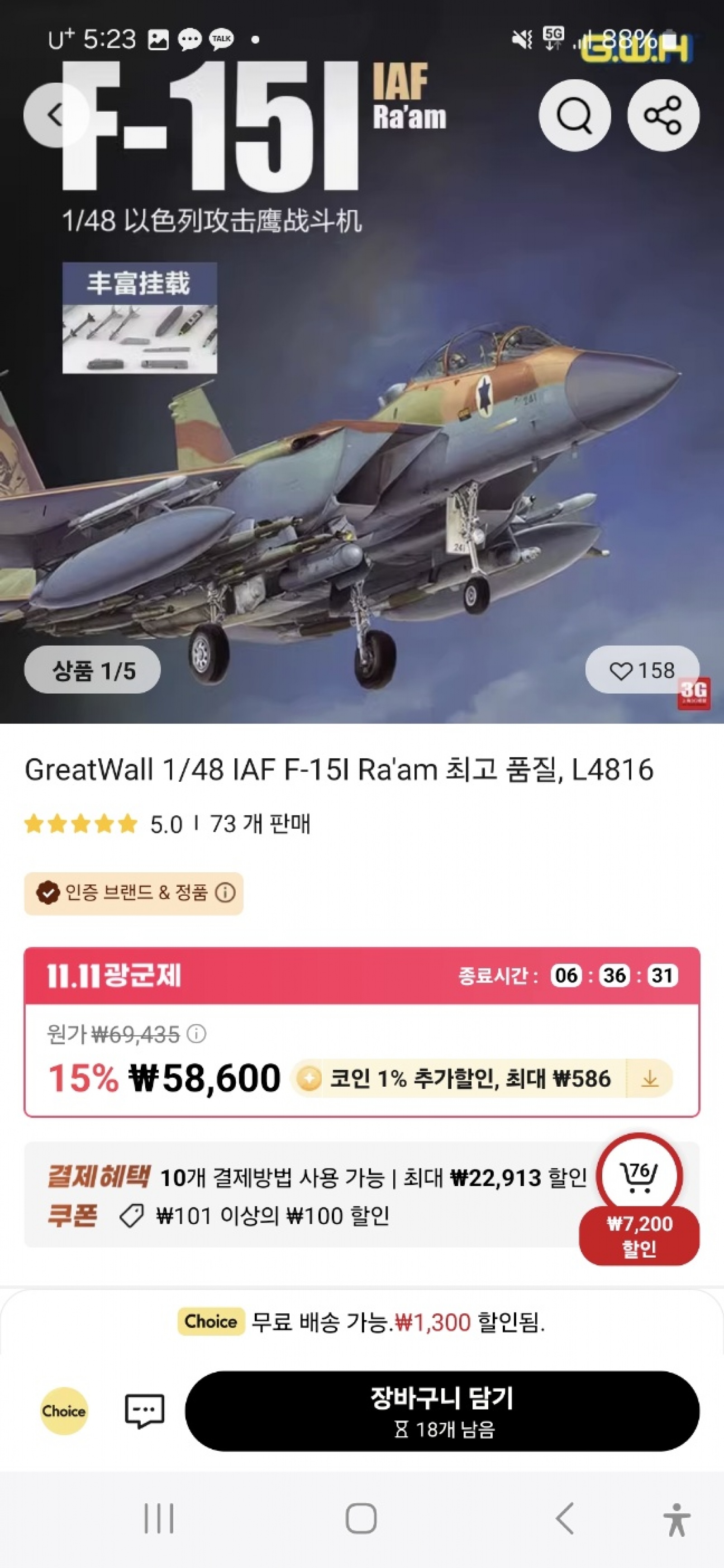Go to the home screen

pyautogui.click(x=361, y=1518)
